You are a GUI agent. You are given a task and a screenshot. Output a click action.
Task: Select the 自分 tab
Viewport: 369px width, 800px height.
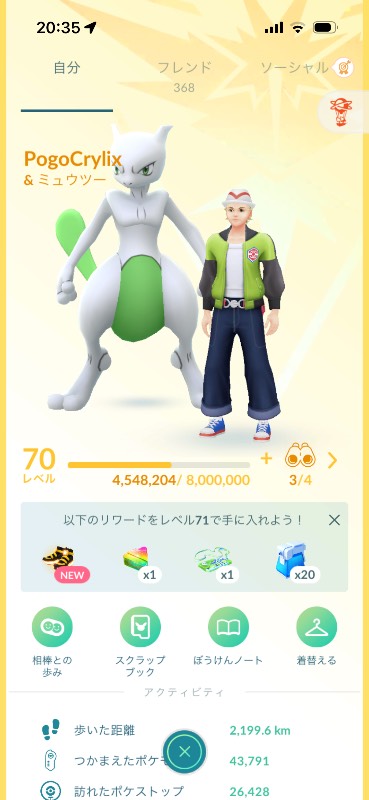pyautogui.click(x=67, y=68)
